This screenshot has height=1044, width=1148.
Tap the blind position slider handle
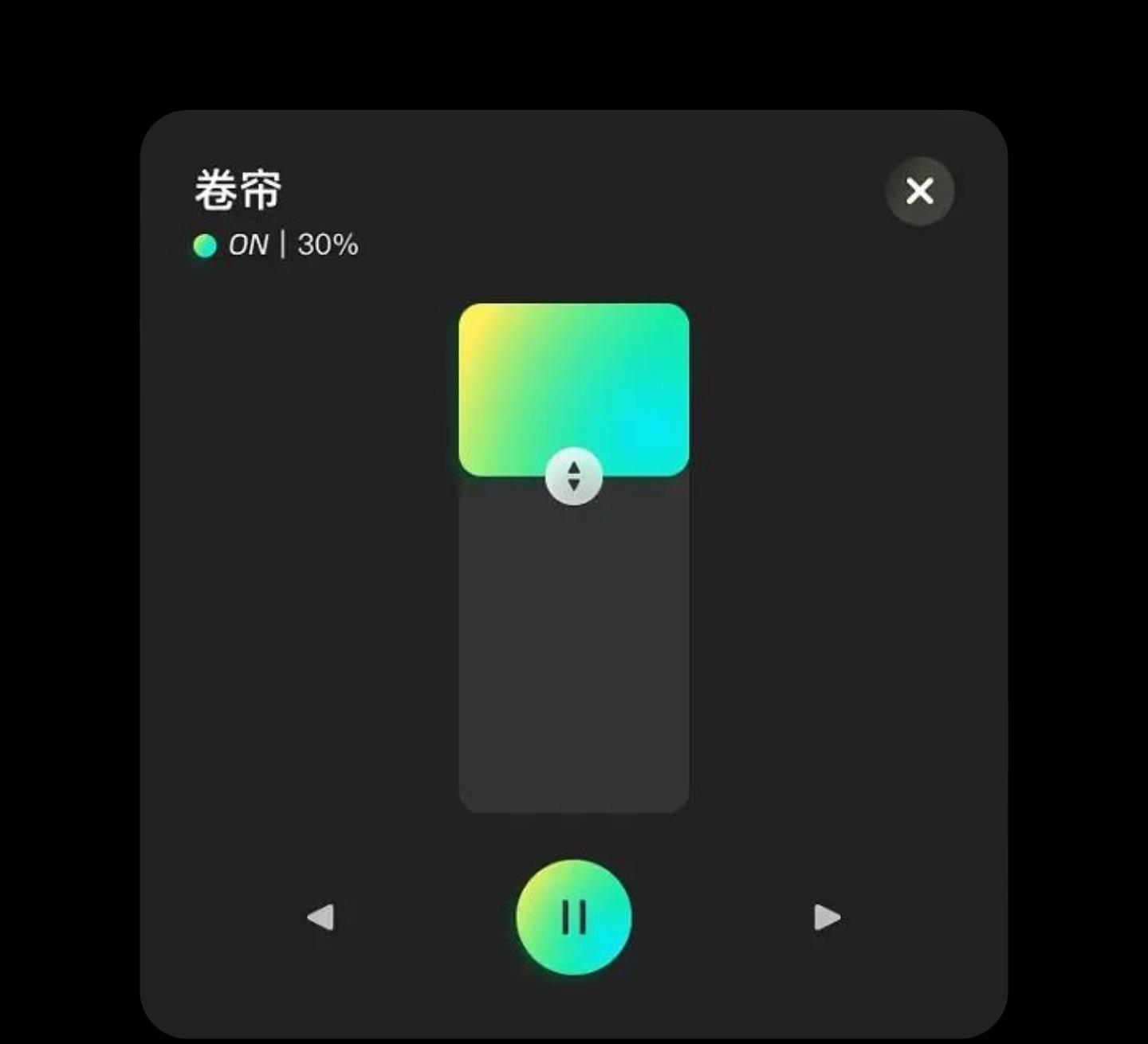pos(574,477)
